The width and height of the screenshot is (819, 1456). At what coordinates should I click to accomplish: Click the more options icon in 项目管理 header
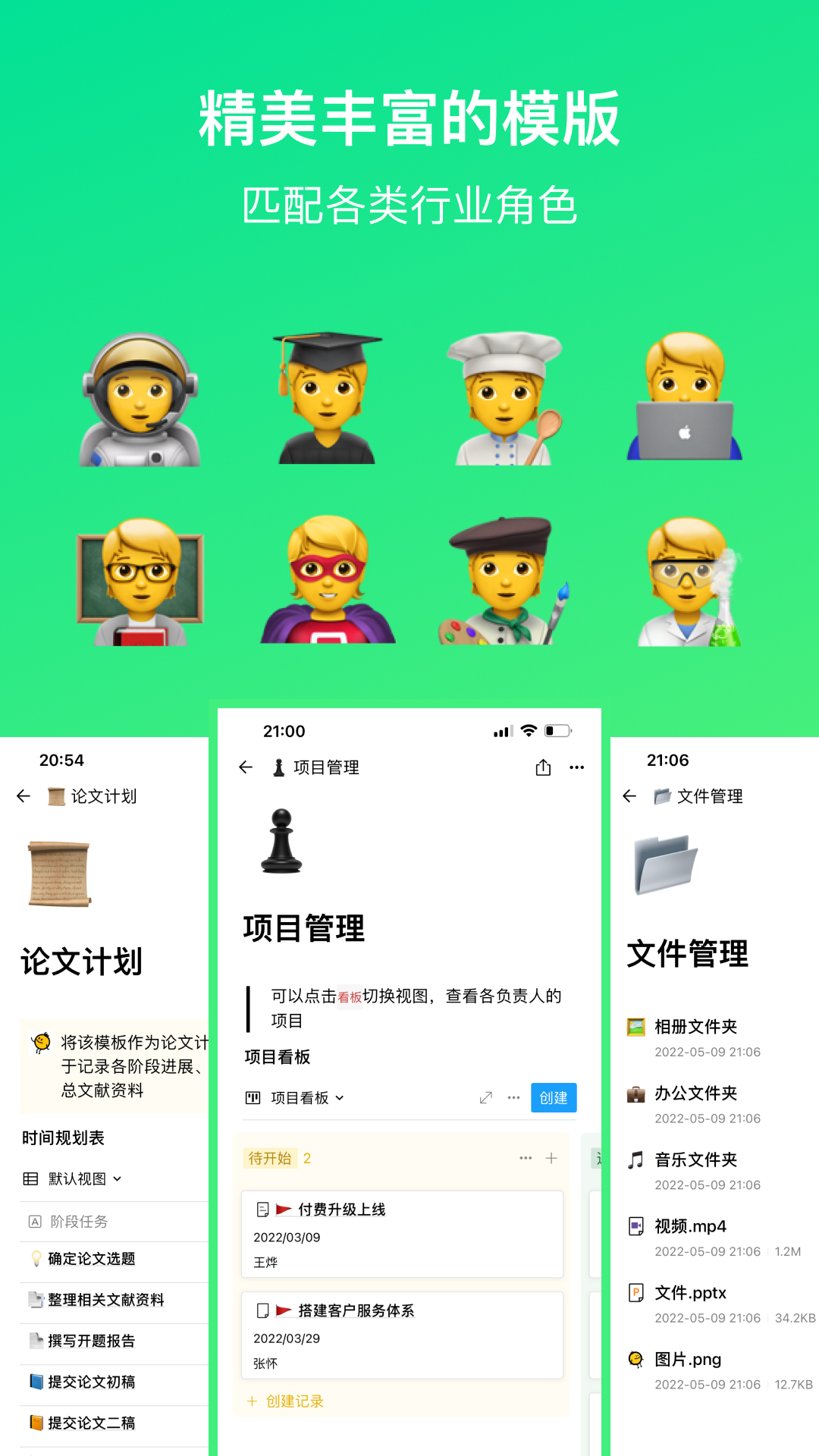tap(577, 767)
